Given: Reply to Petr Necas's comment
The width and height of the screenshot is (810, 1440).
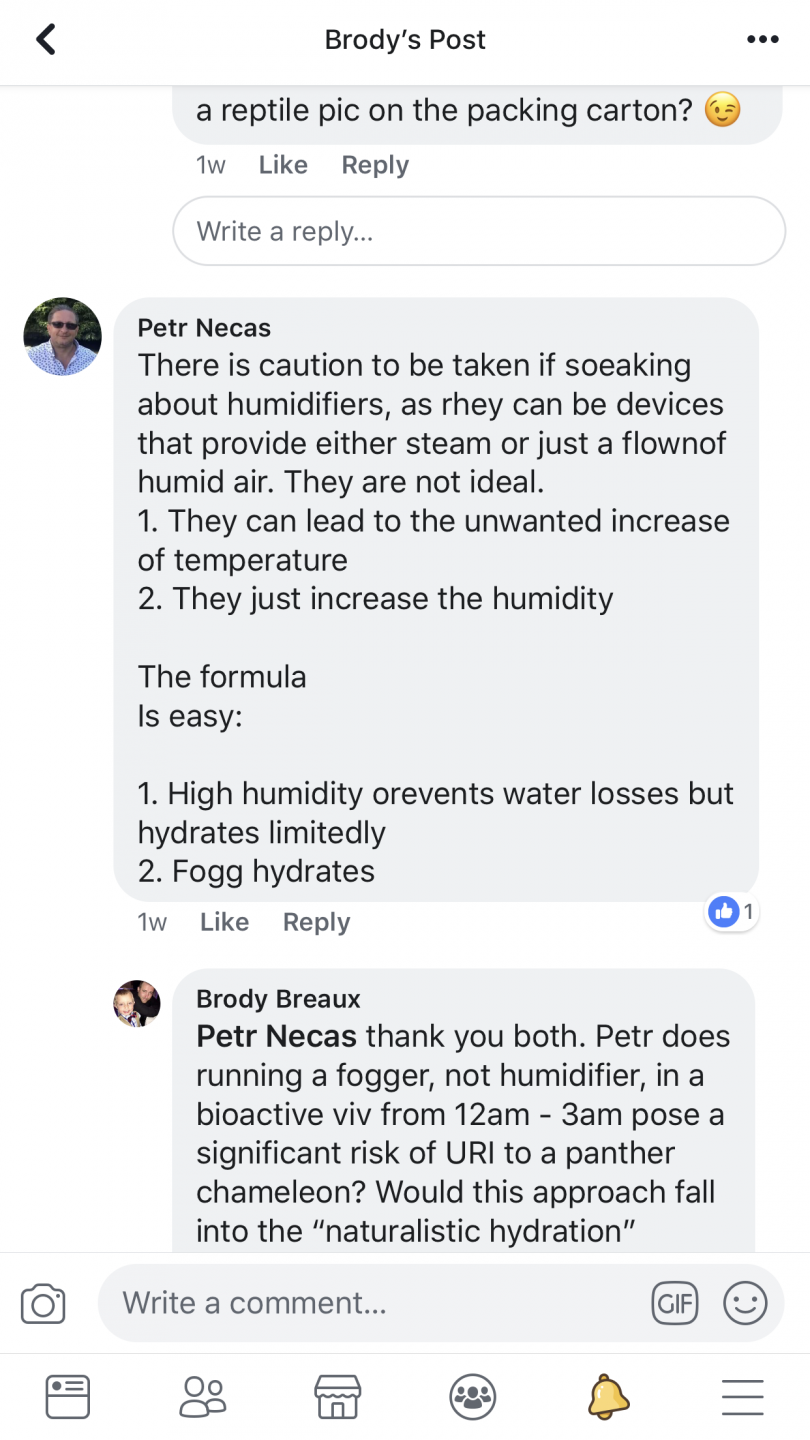Looking at the screenshot, I should [x=316, y=922].
